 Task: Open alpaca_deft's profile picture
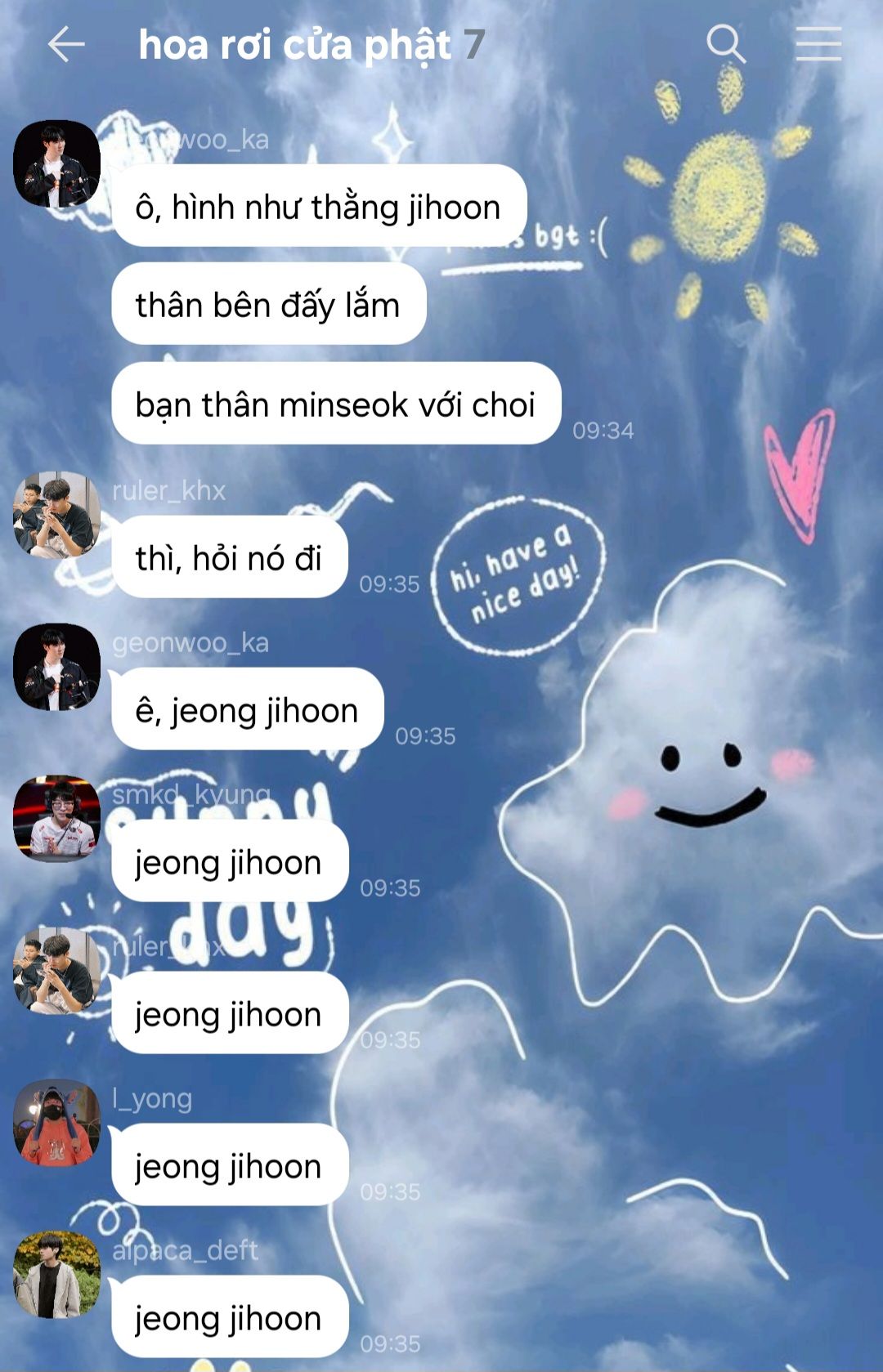pos(56,1274)
